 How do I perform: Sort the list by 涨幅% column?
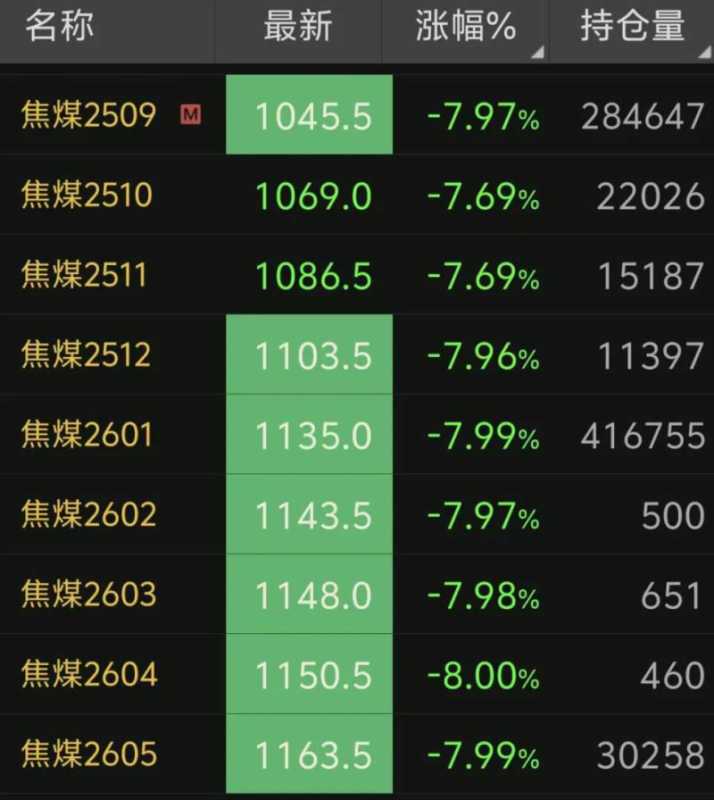point(465,28)
